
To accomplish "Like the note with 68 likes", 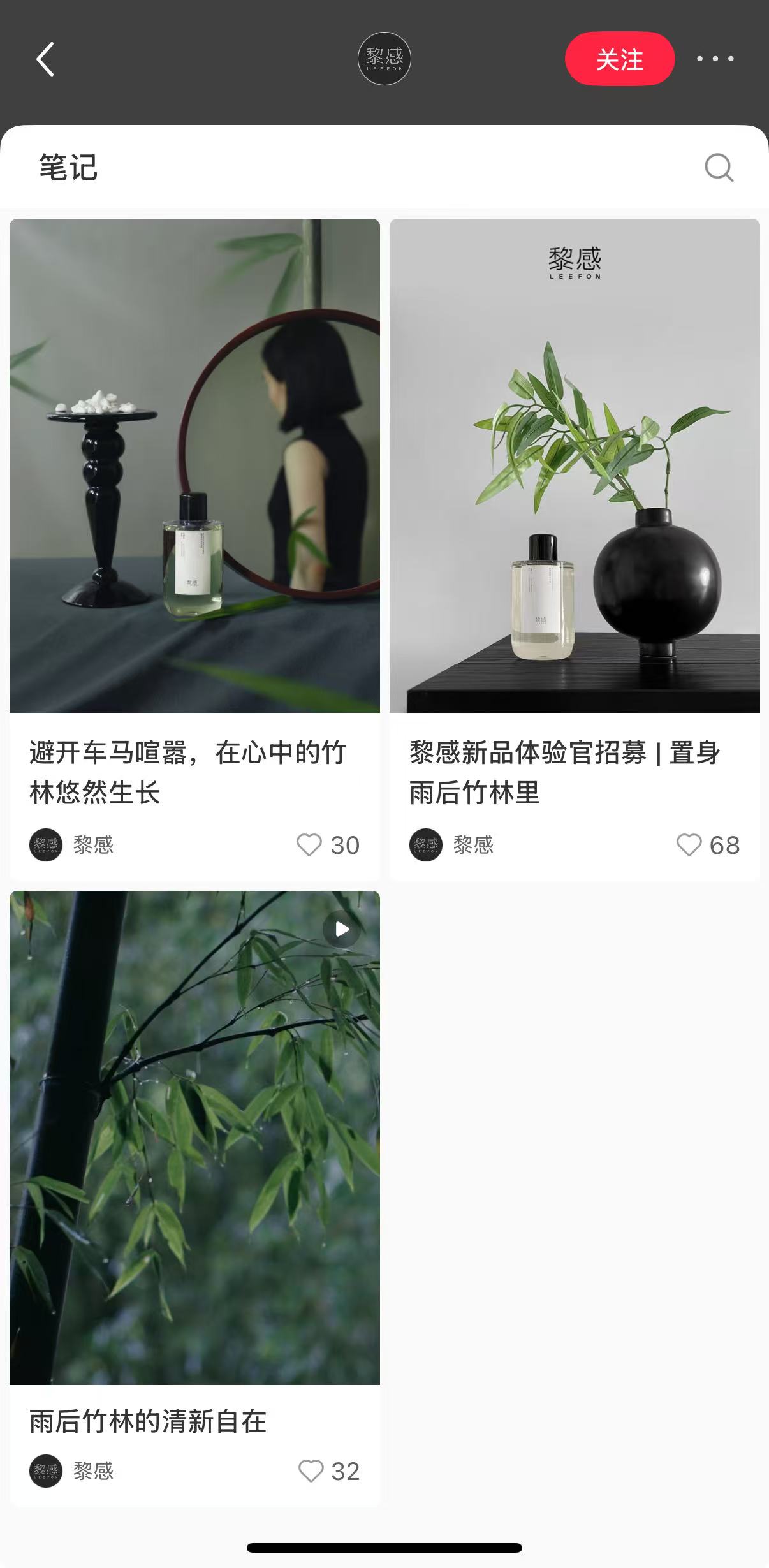I will pyautogui.click(x=689, y=845).
